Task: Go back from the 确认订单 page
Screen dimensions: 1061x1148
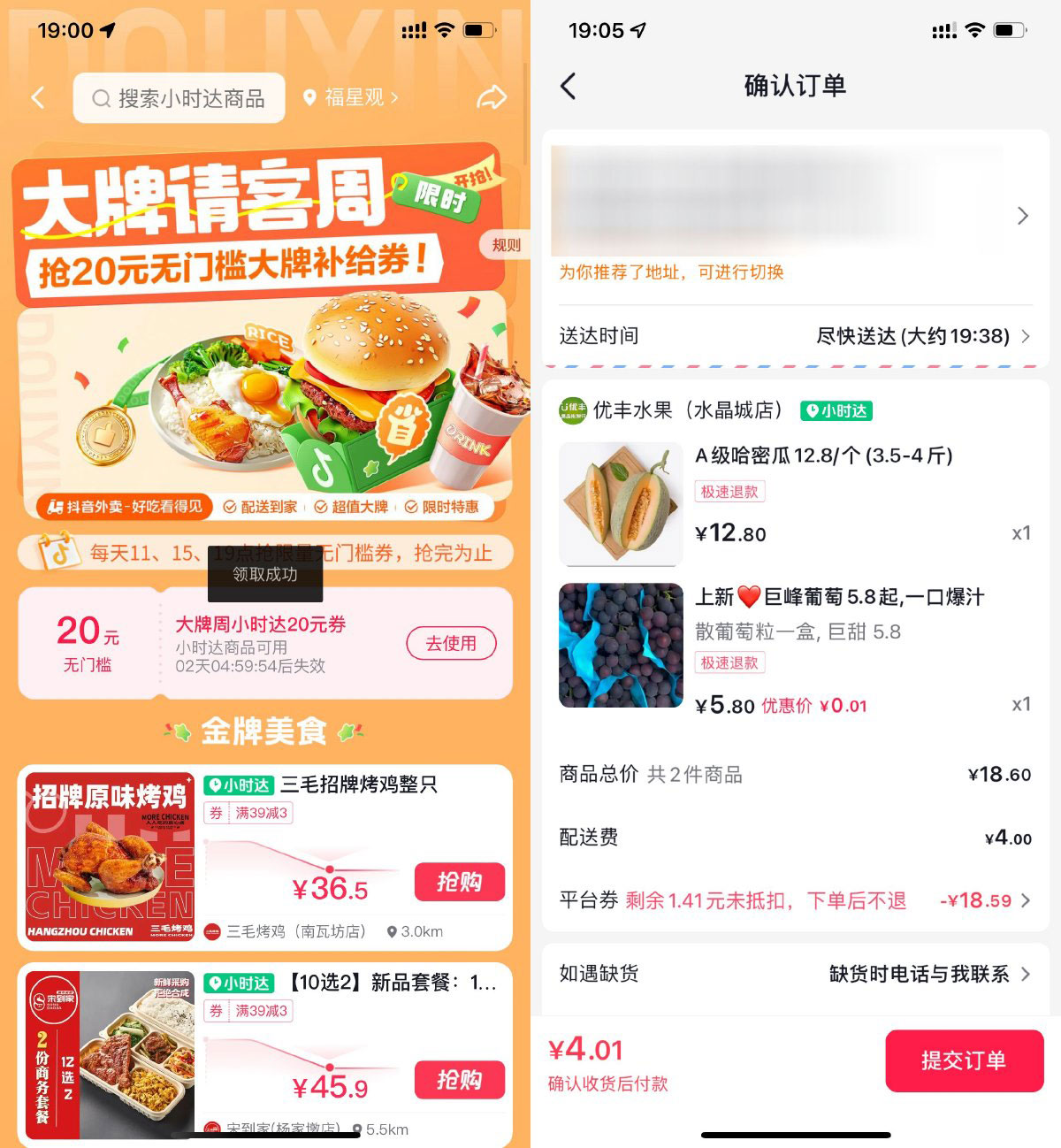Action: point(569,86)
